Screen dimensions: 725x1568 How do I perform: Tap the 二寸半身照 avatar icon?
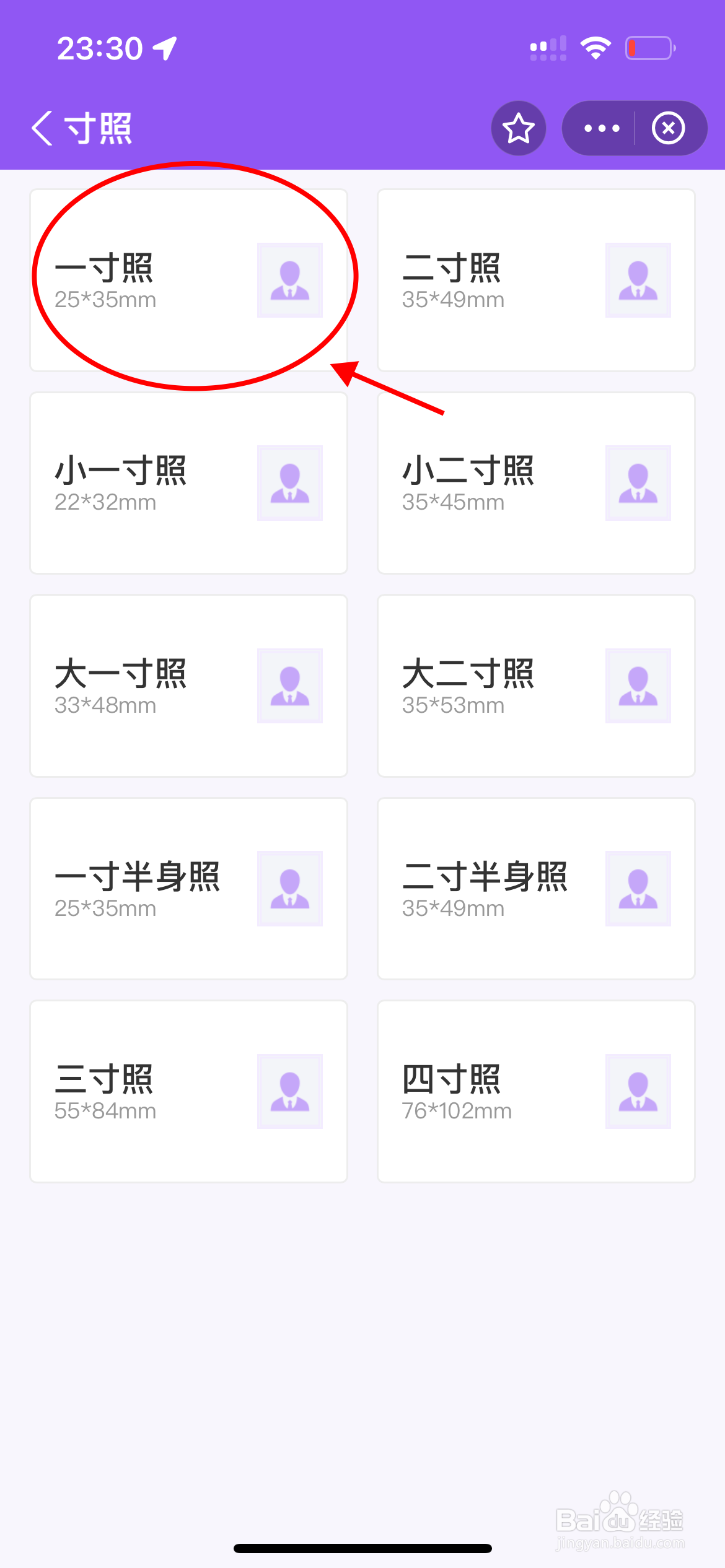point(638,888)
